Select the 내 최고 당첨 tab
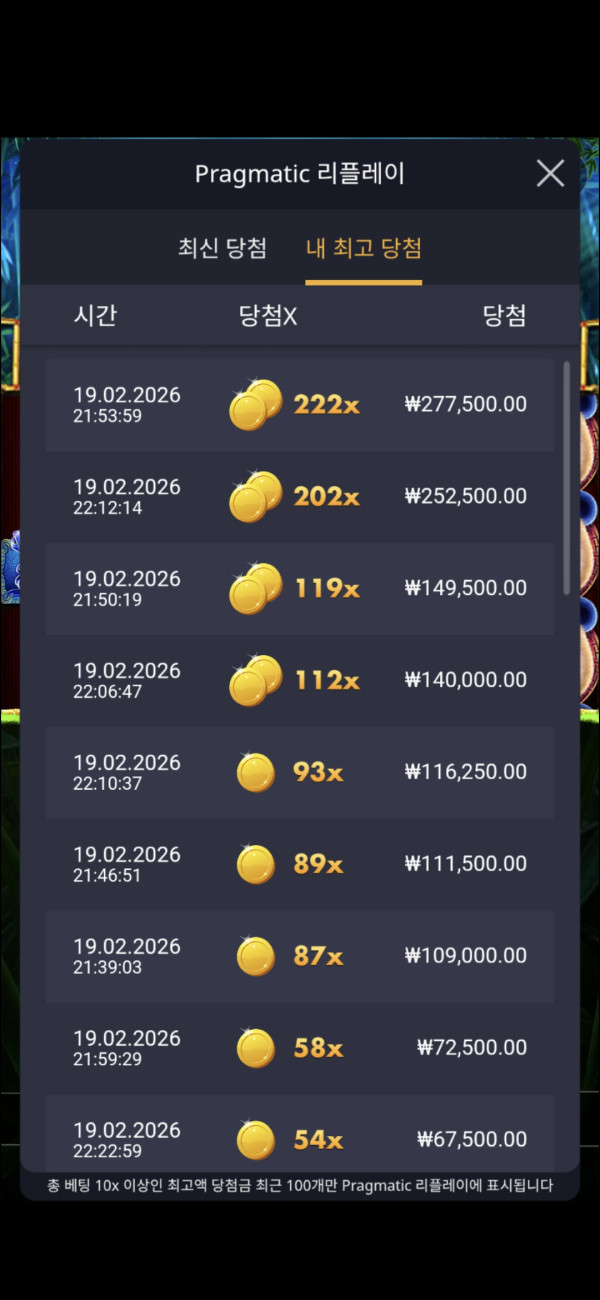600x1300 pixels. pyautogui.click(x=363, y=248)
